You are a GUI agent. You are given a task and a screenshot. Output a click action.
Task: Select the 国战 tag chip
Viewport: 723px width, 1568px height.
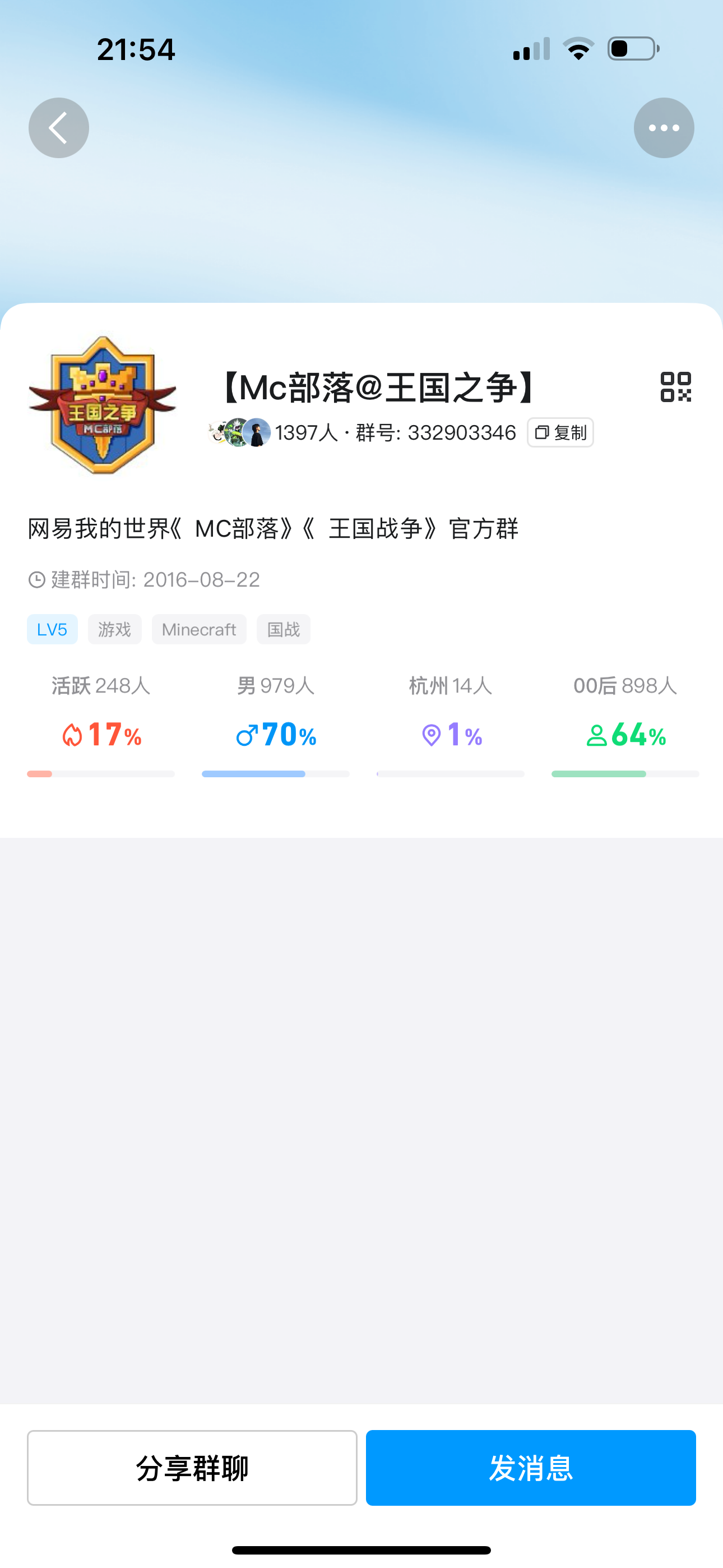tap(283, 629)
